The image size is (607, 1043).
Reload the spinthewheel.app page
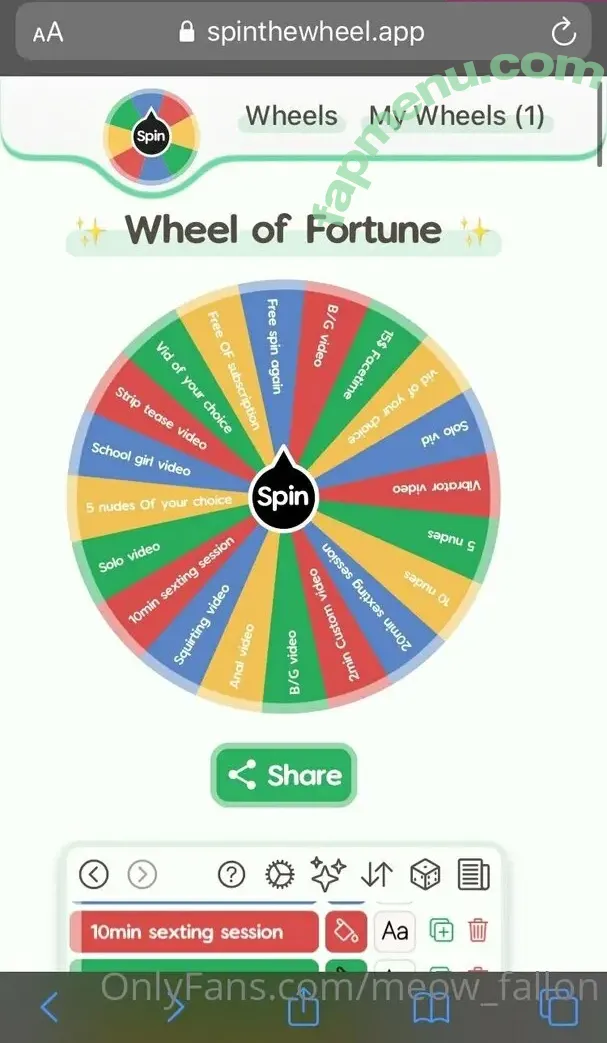564,32
